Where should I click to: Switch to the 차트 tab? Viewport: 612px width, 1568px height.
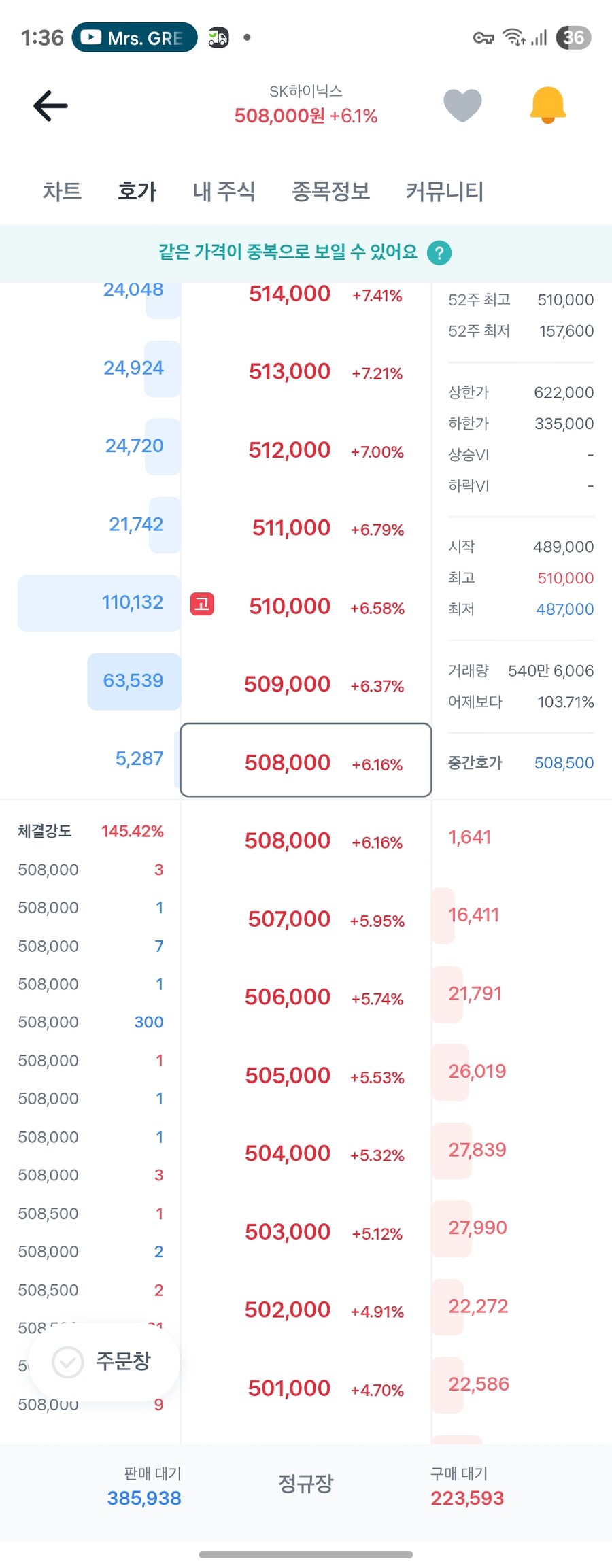(x=62, y=191)
